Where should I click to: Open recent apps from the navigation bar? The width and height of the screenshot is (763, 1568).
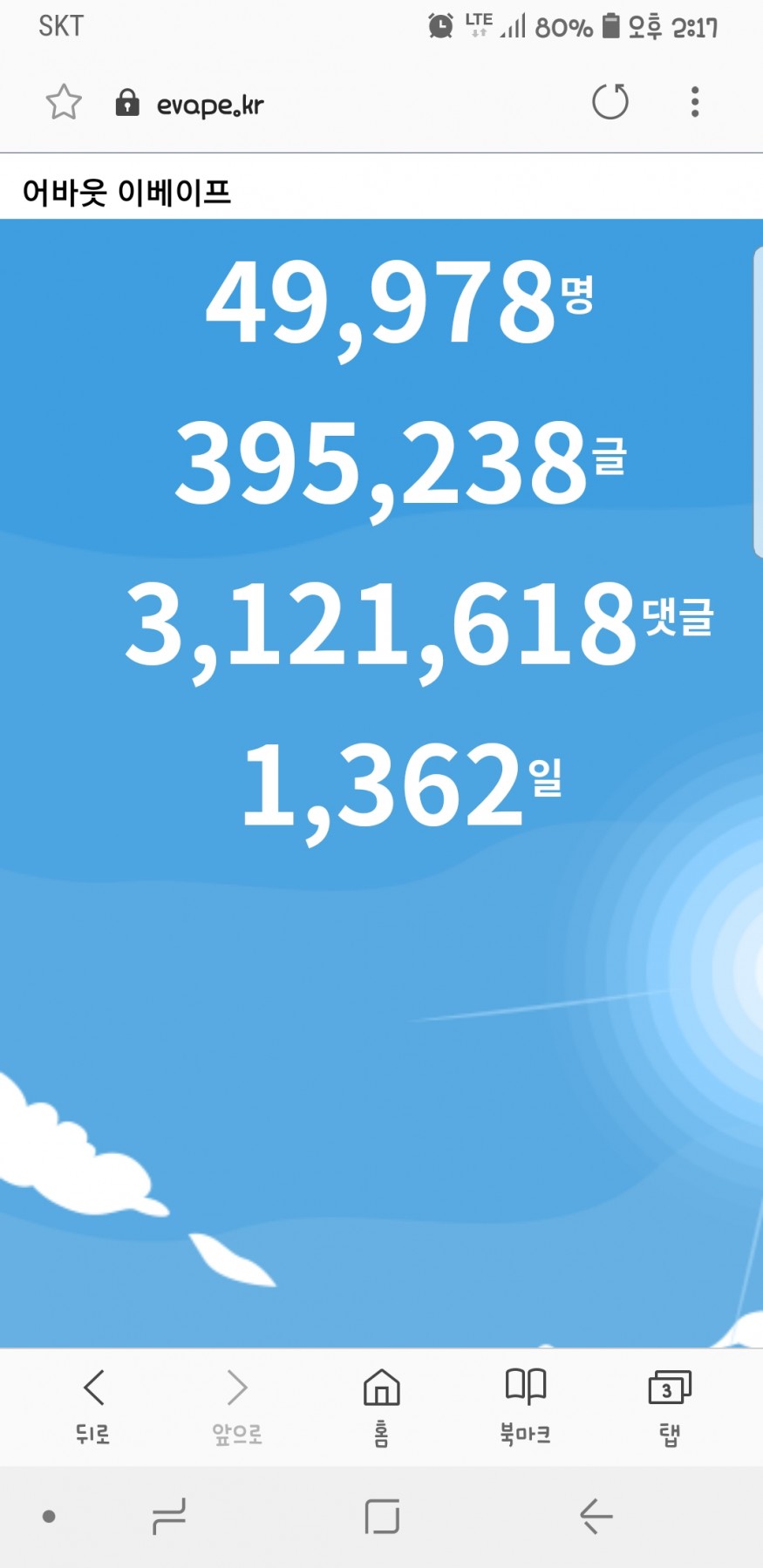click(168, 1517)
